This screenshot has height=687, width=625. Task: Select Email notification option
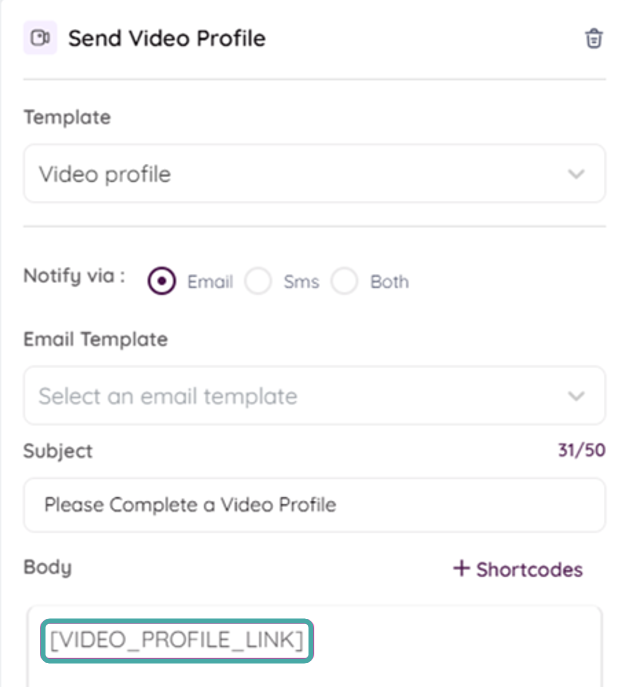161,281
